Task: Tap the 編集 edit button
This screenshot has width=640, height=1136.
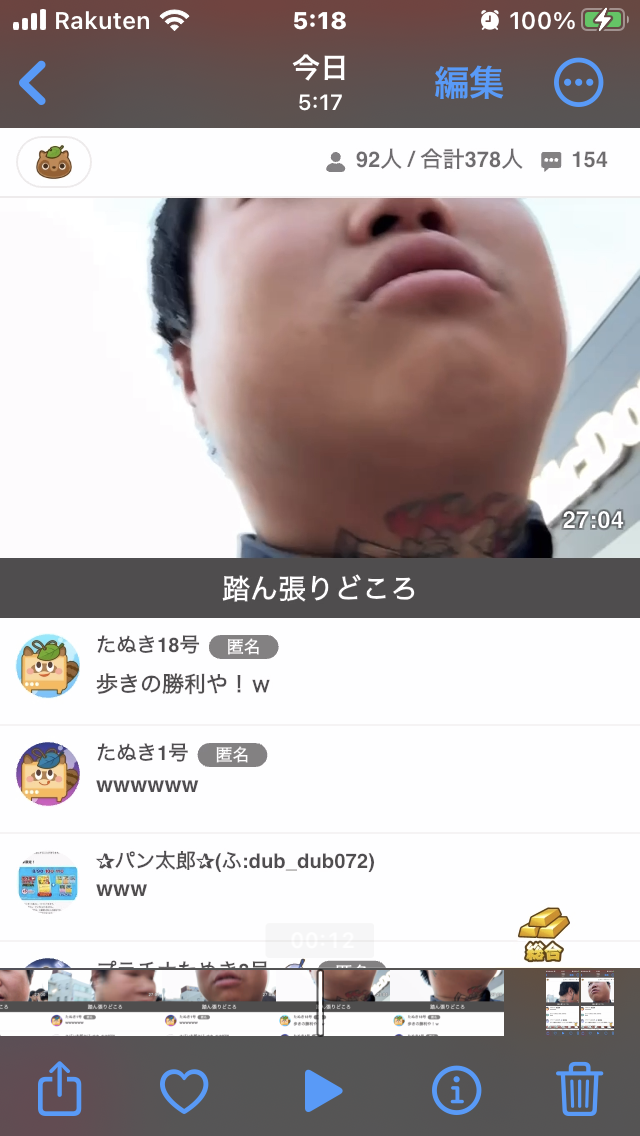Action: click(468, 83)
